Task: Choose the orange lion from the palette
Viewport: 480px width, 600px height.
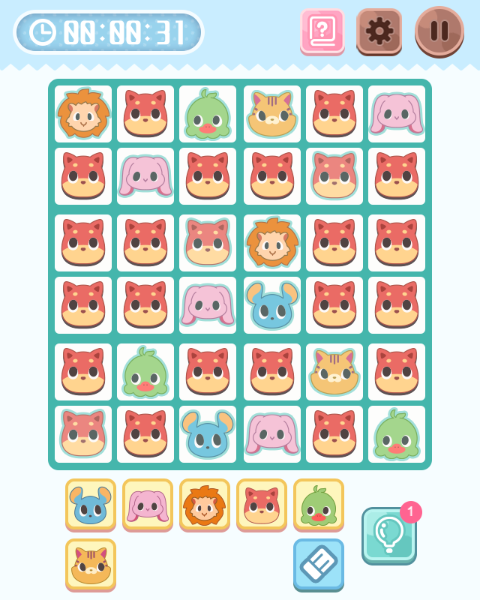Action: click(204, 505)
